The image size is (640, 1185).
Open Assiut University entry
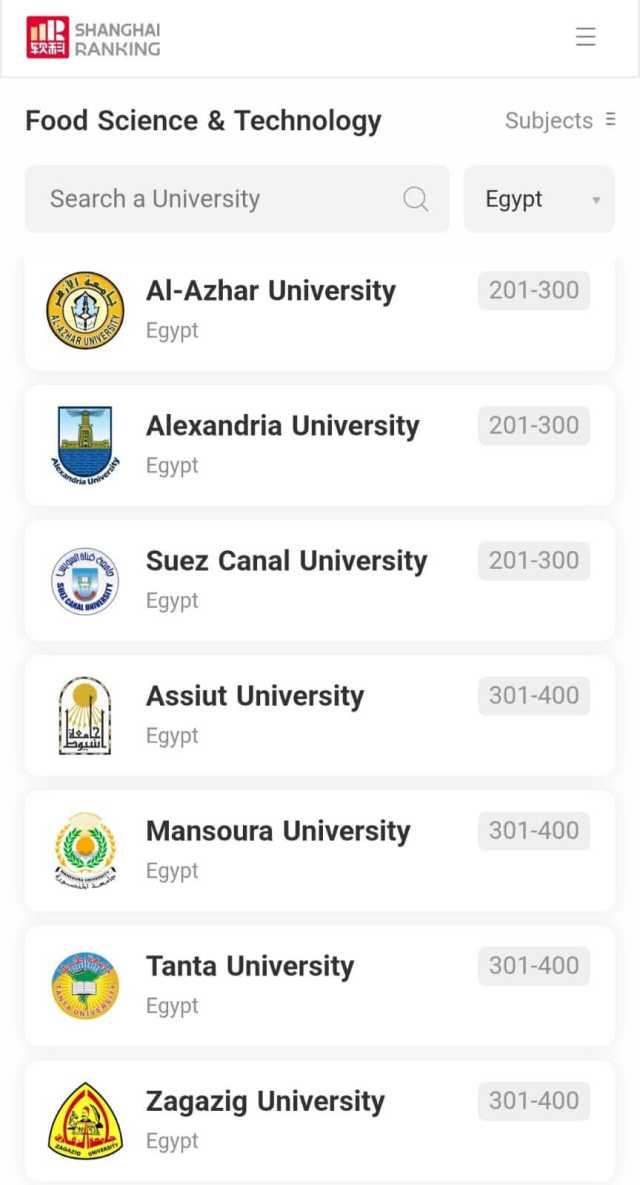[x=255, y=696]
